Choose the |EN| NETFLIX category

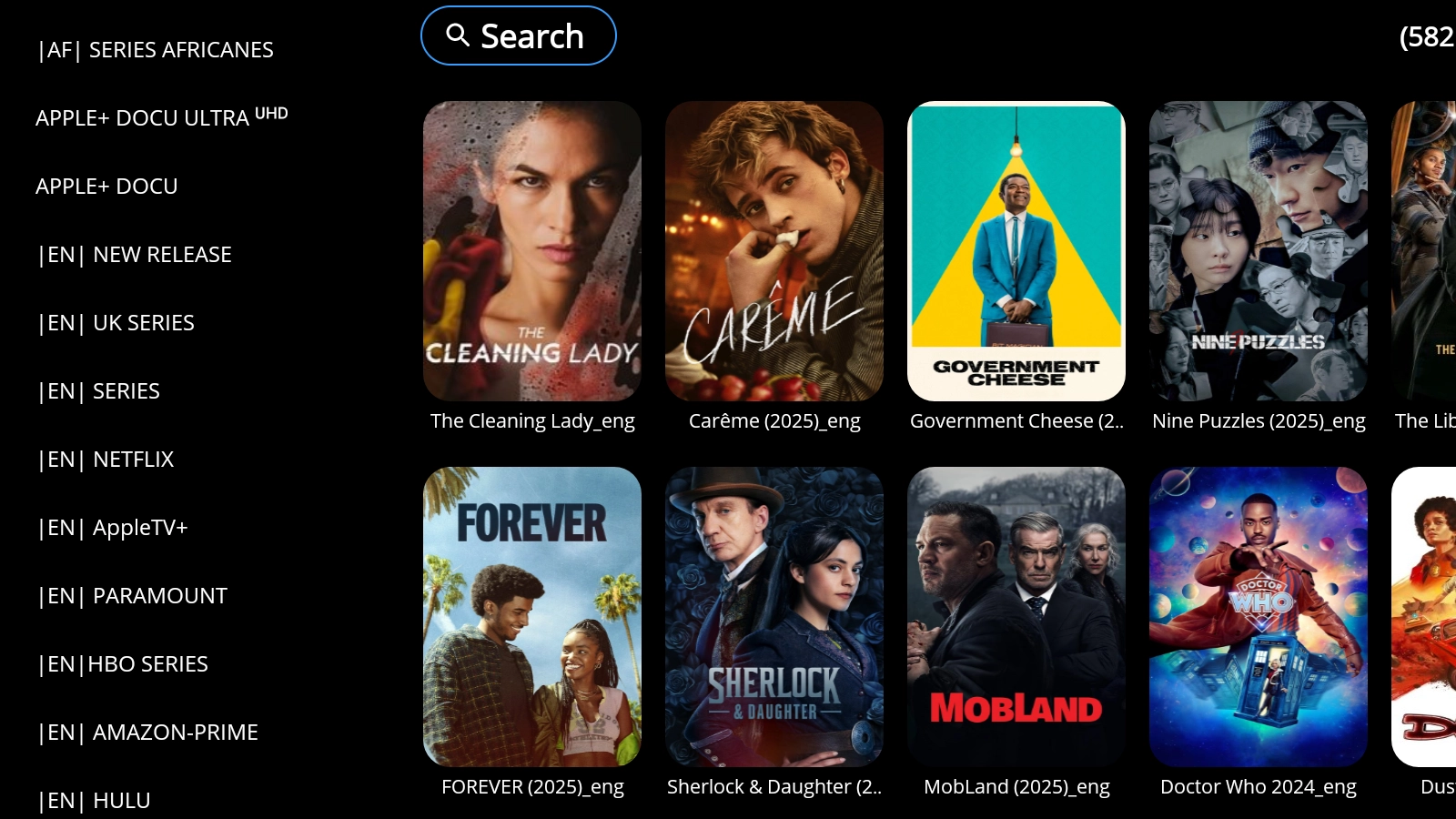click(106, 460)
